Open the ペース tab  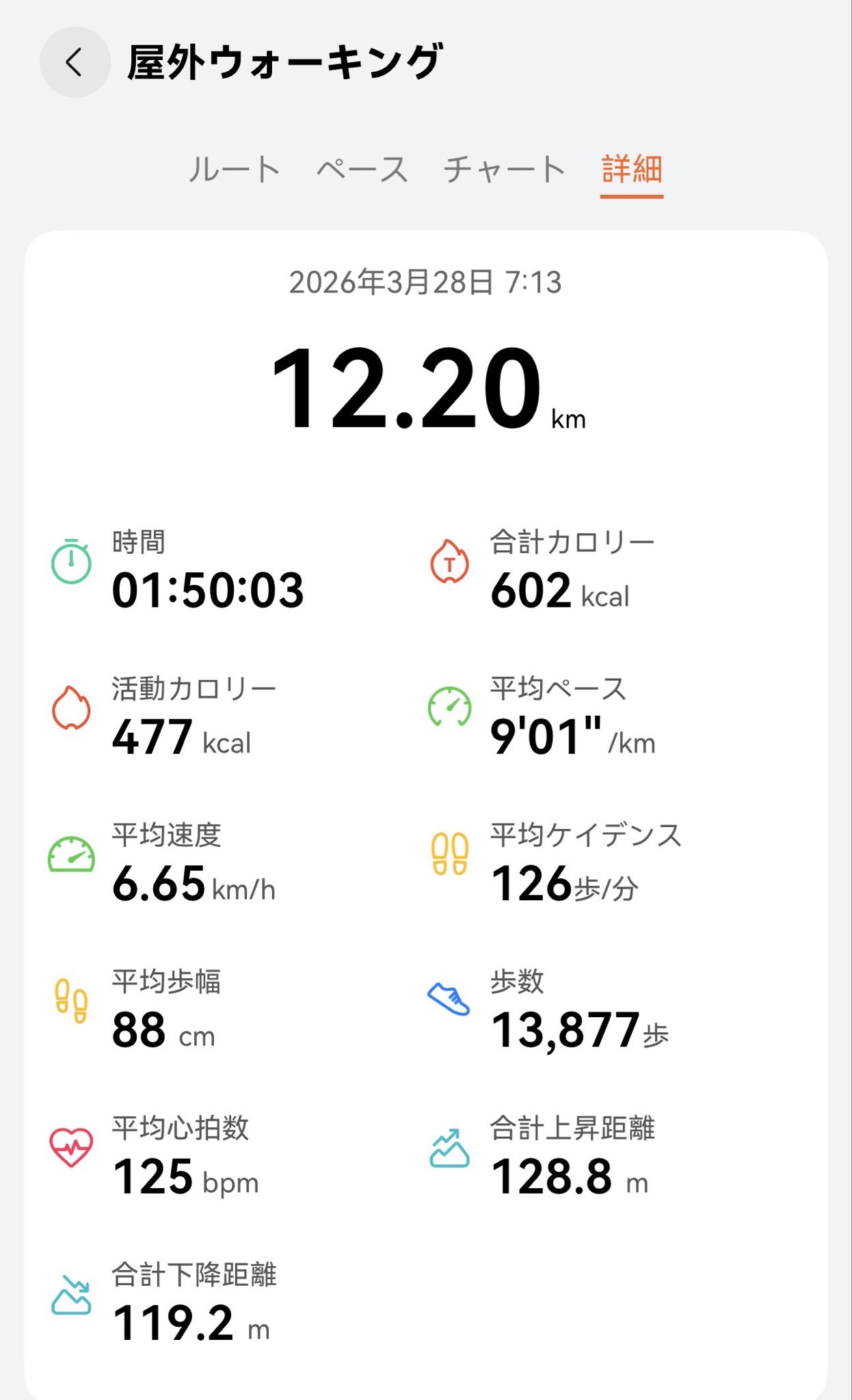pos(362,169)
